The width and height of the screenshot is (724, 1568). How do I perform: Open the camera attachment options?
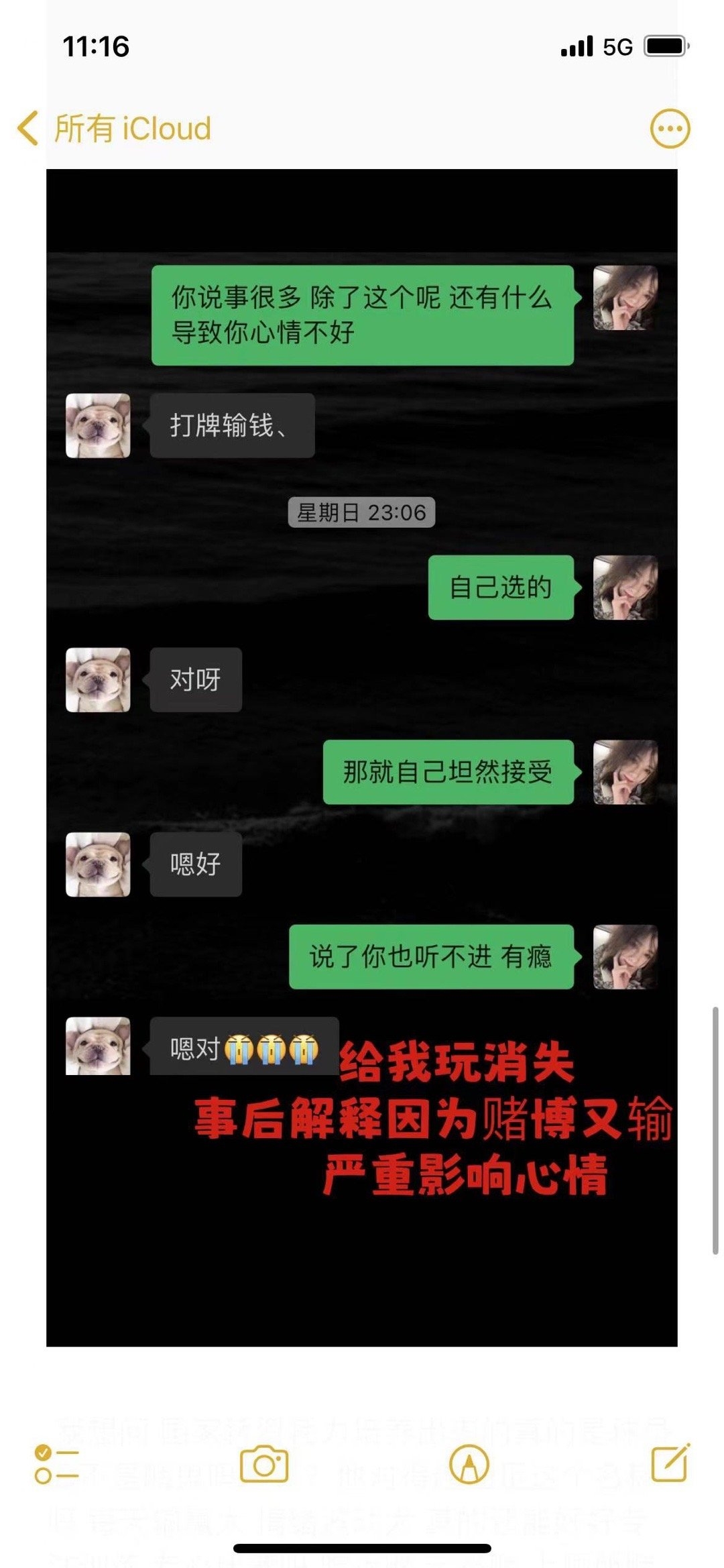(264, 1464)
